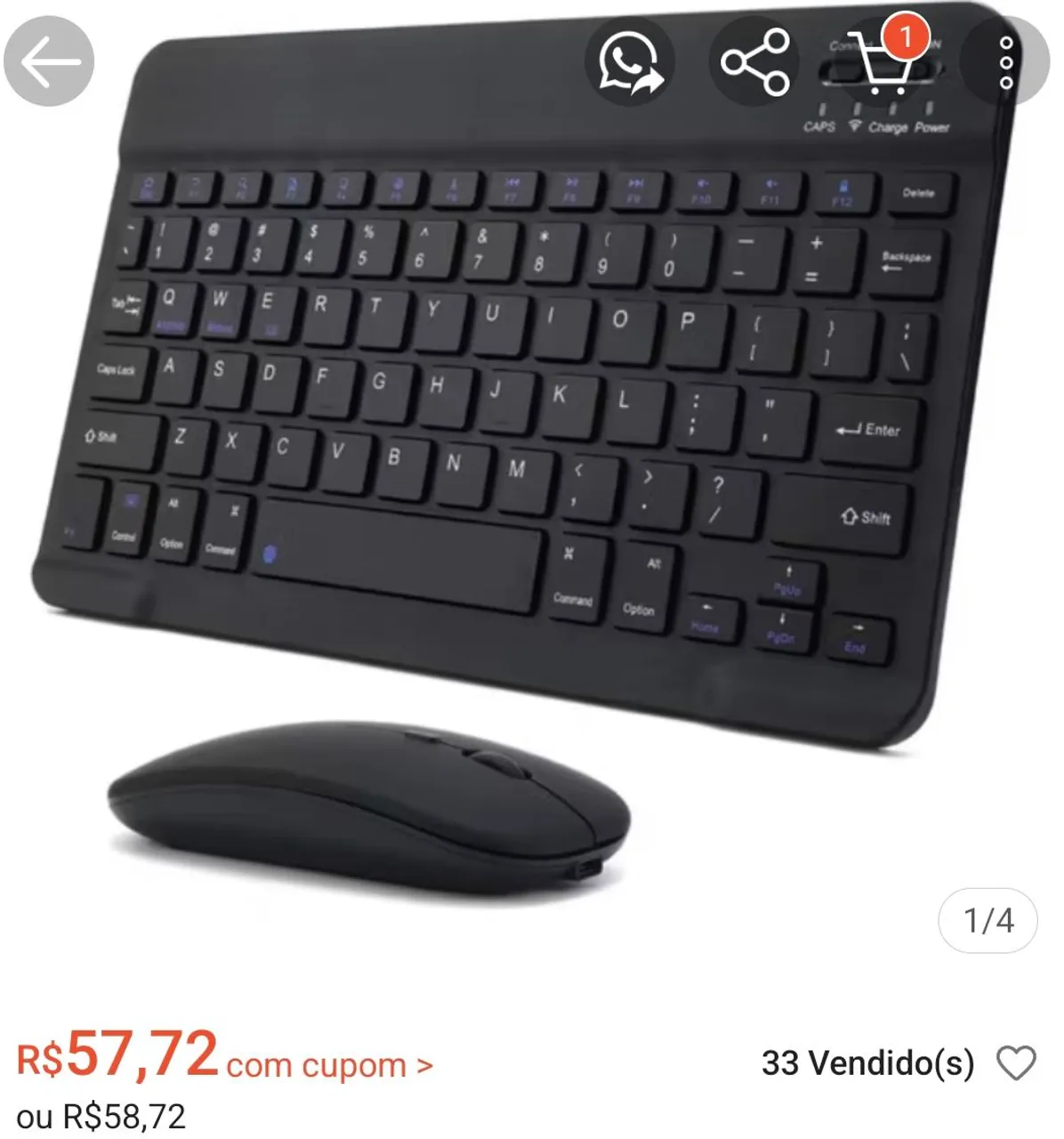Viewport: 1064px width, 1139px height.
Task: Add product to favorites with heart icon
Action: [1016, 1062]
